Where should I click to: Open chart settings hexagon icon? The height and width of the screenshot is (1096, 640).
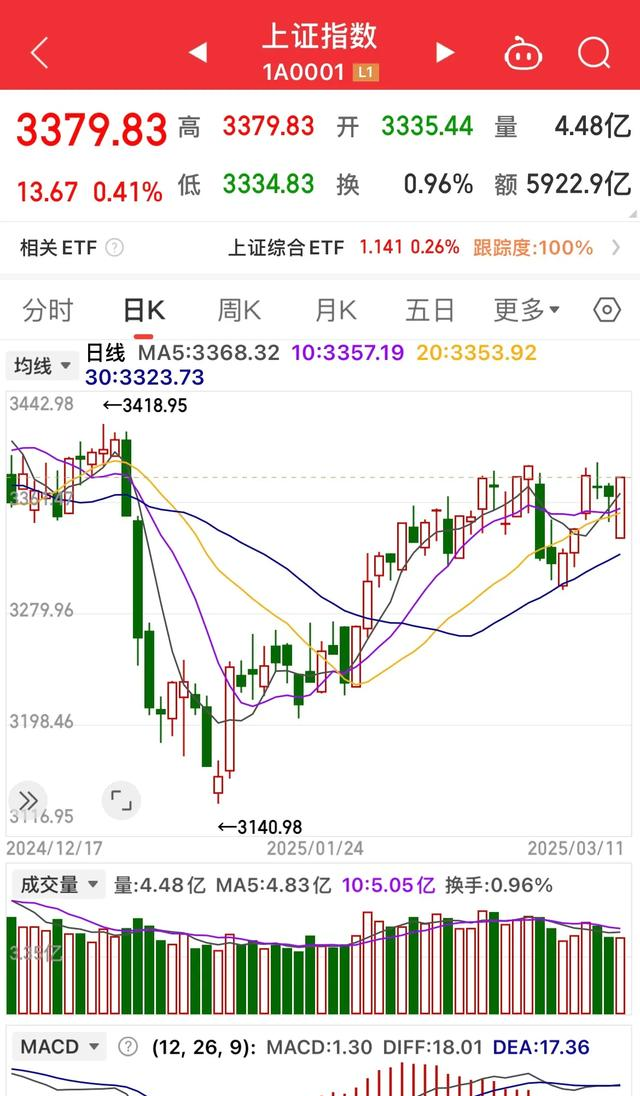[x=607, y=310]
